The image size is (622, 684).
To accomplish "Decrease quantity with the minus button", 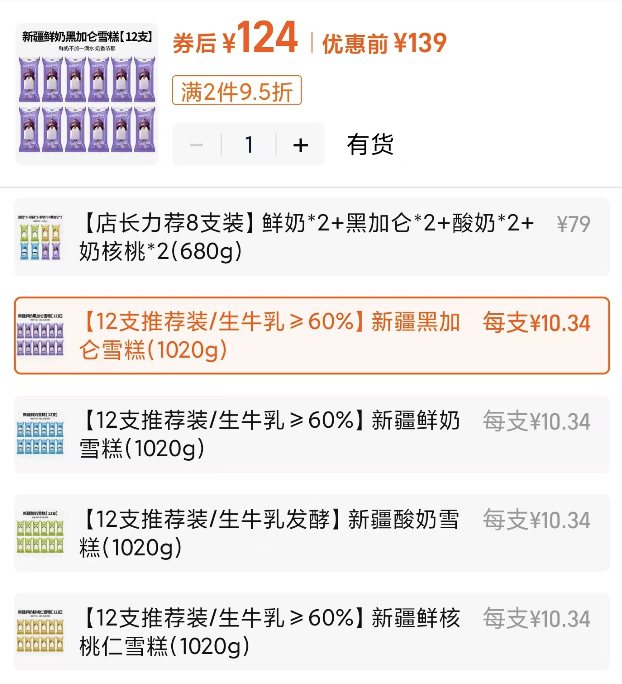I will point(196,145).
